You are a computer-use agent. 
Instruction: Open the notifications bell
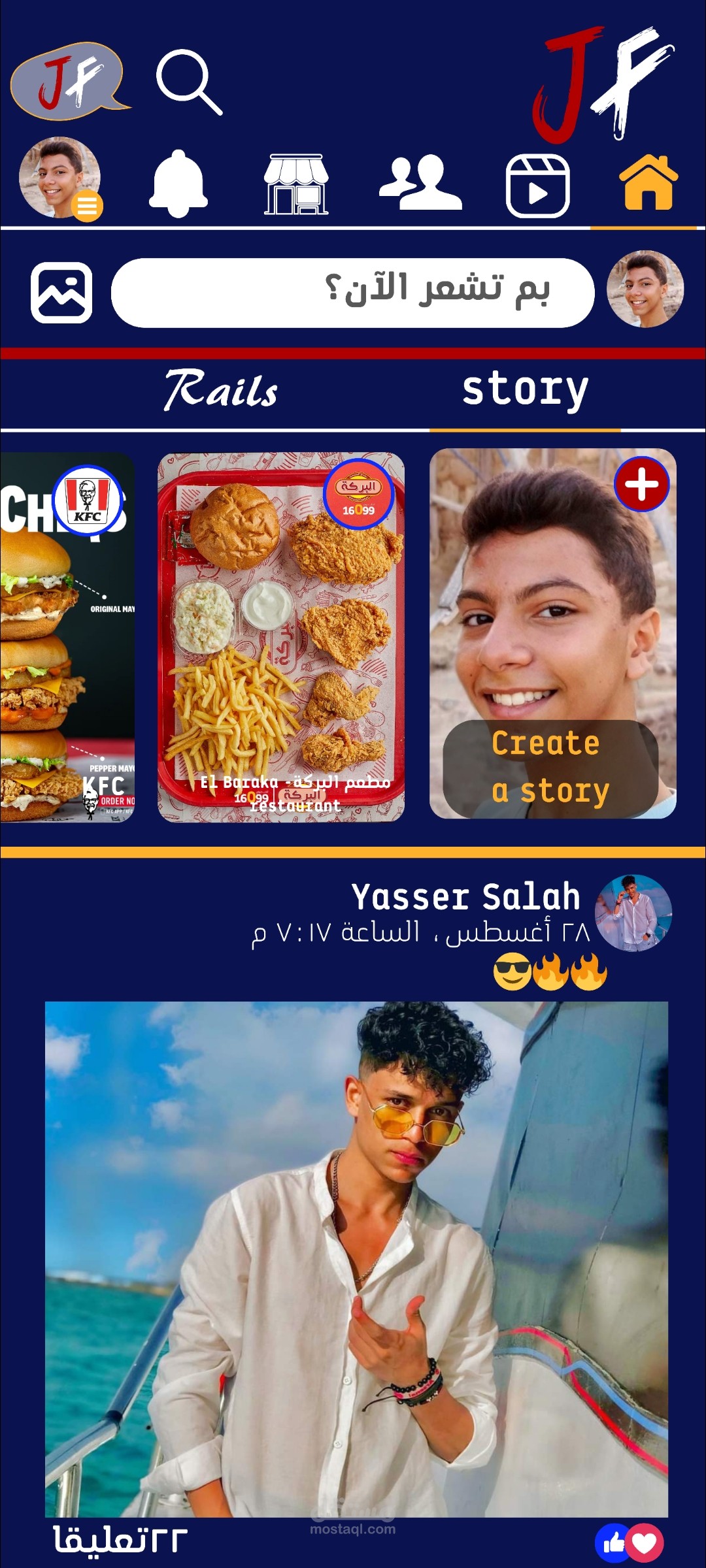tap(178, 184)
